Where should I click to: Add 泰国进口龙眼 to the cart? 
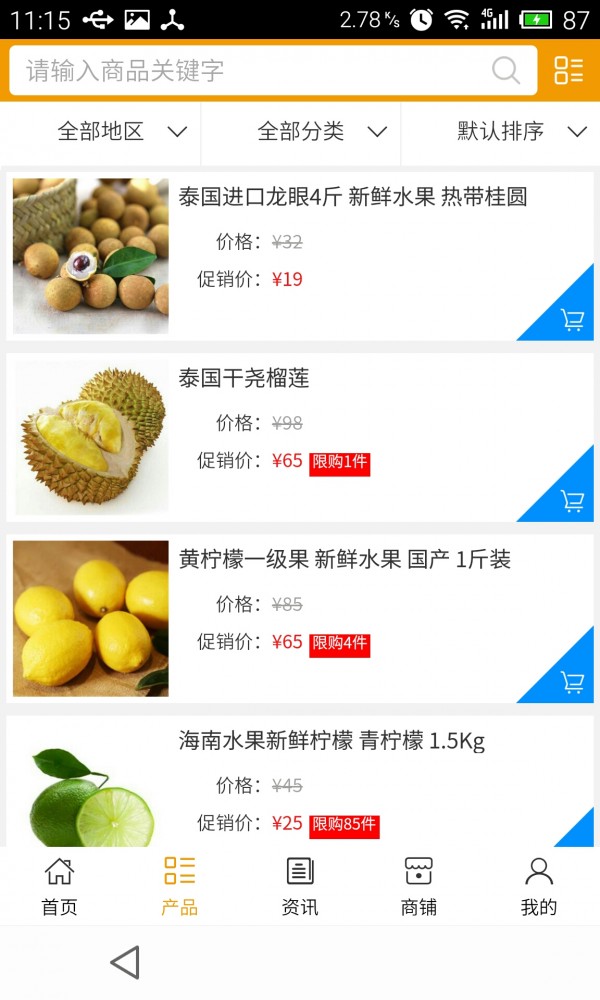(572, 320)
